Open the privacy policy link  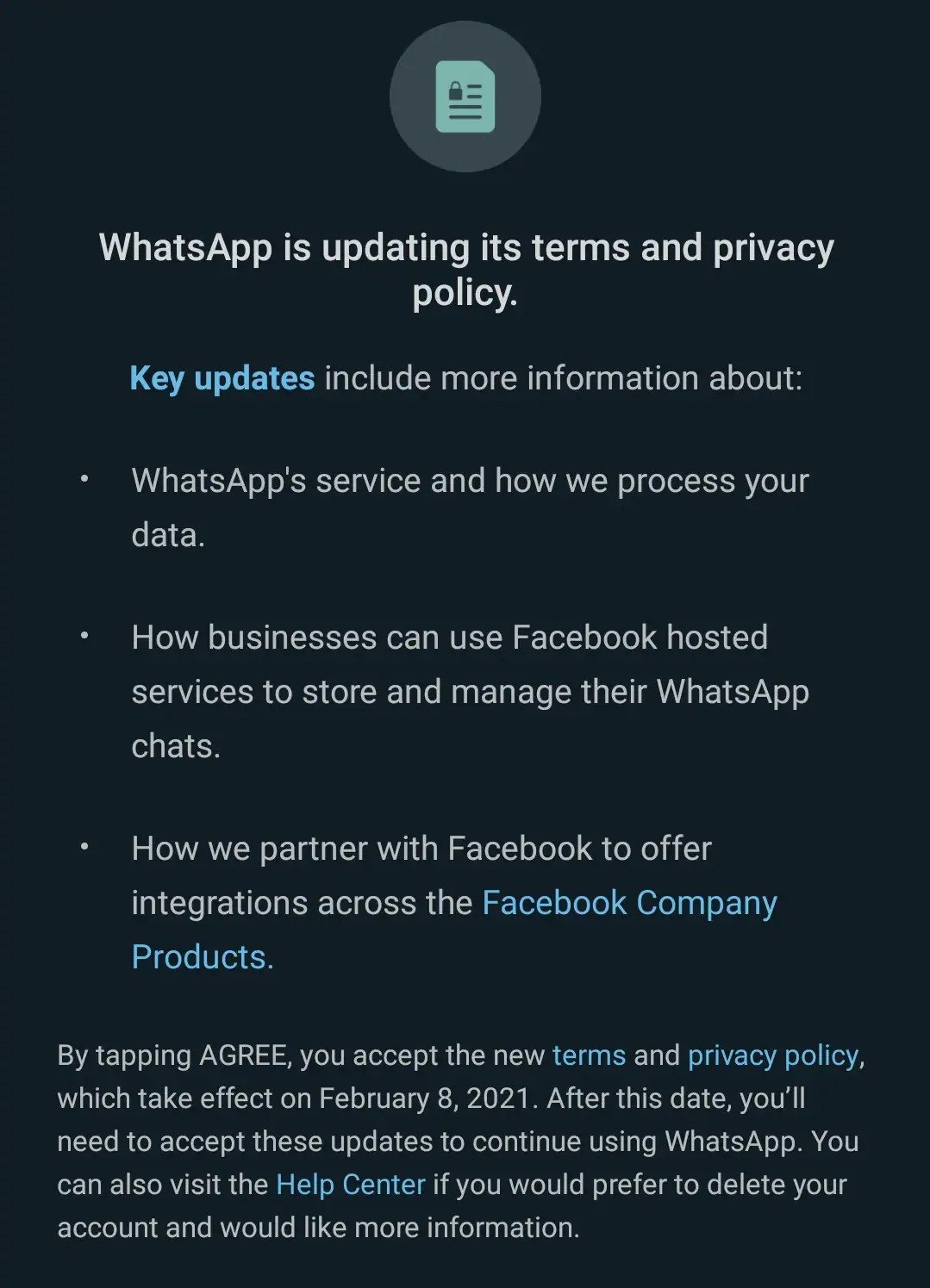click(772, 1055)
